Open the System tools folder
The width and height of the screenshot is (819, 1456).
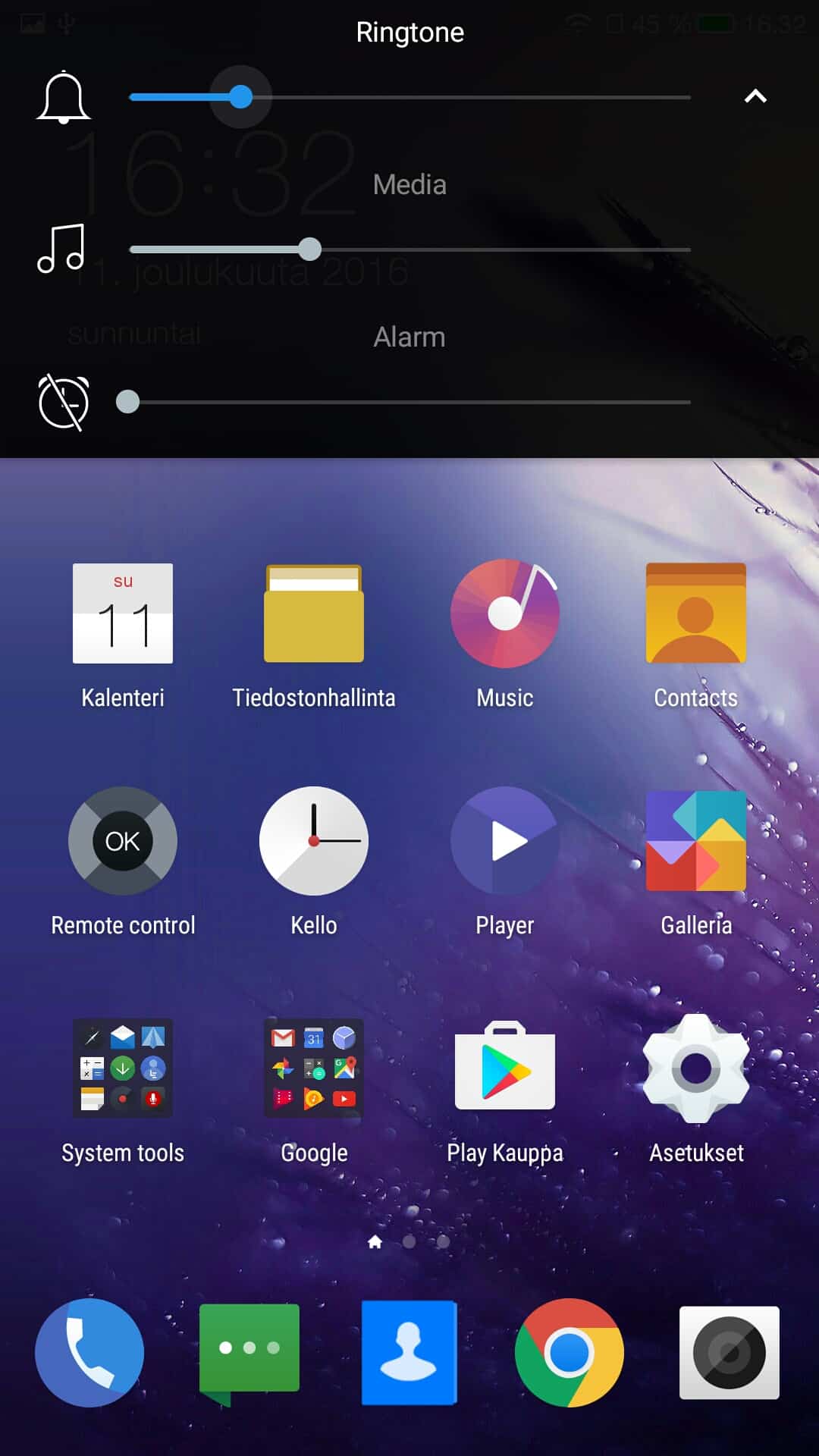tap(123, 1068)
